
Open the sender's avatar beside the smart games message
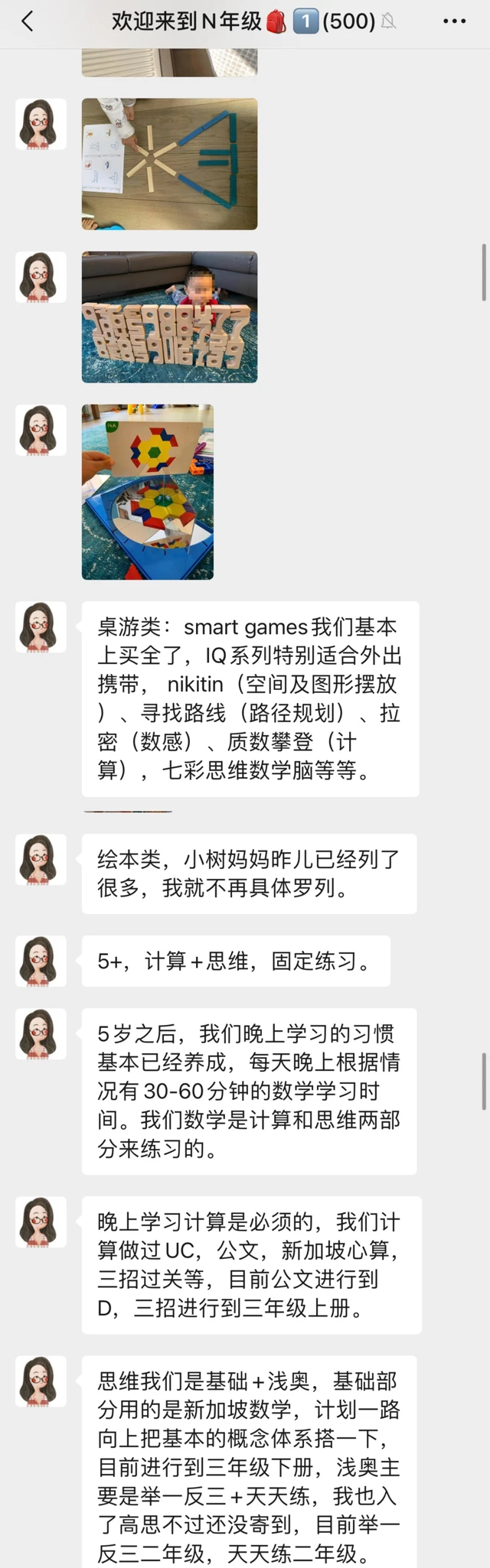(x=41, y=627)
